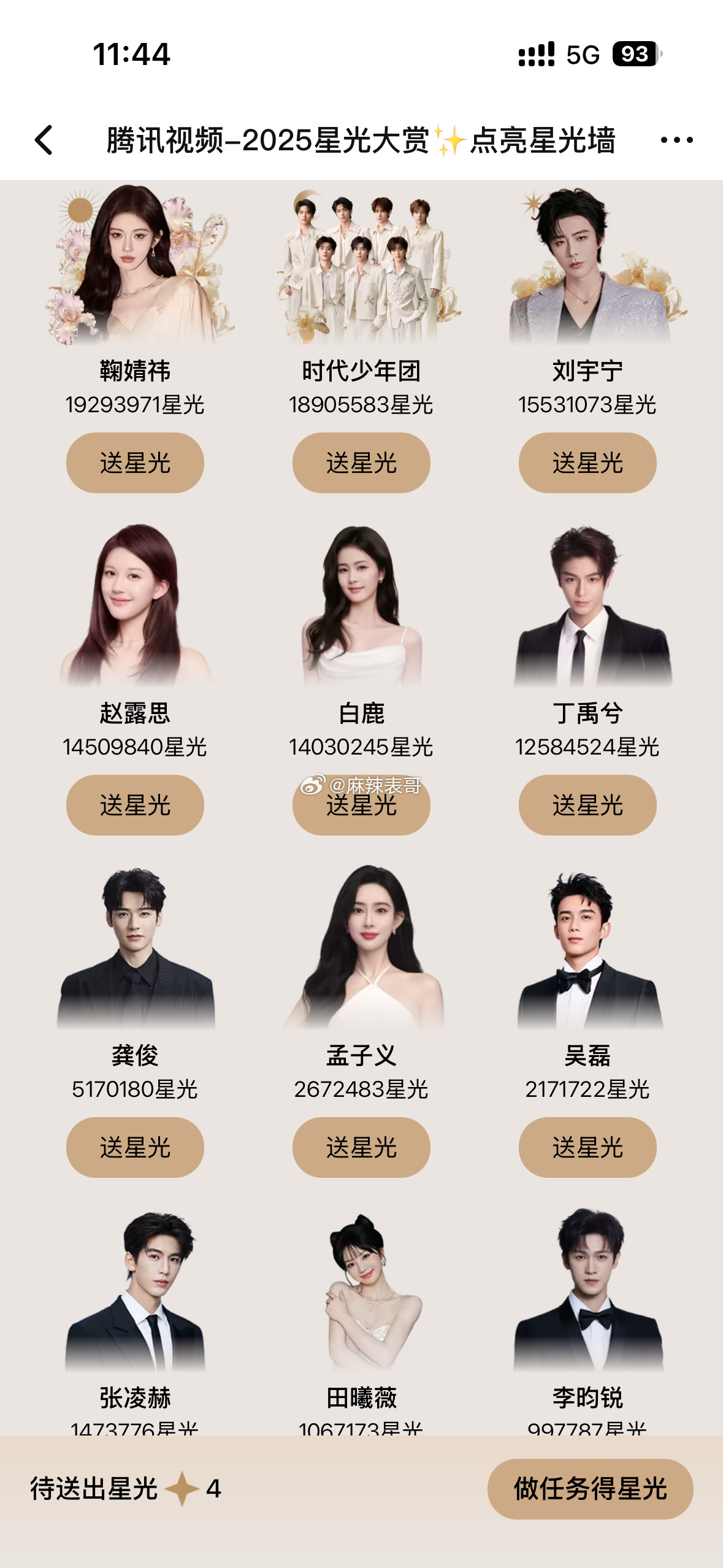Tap the signal strength bars icon
This screenshot has width=723, height=1568.
[x=536, y=54]
